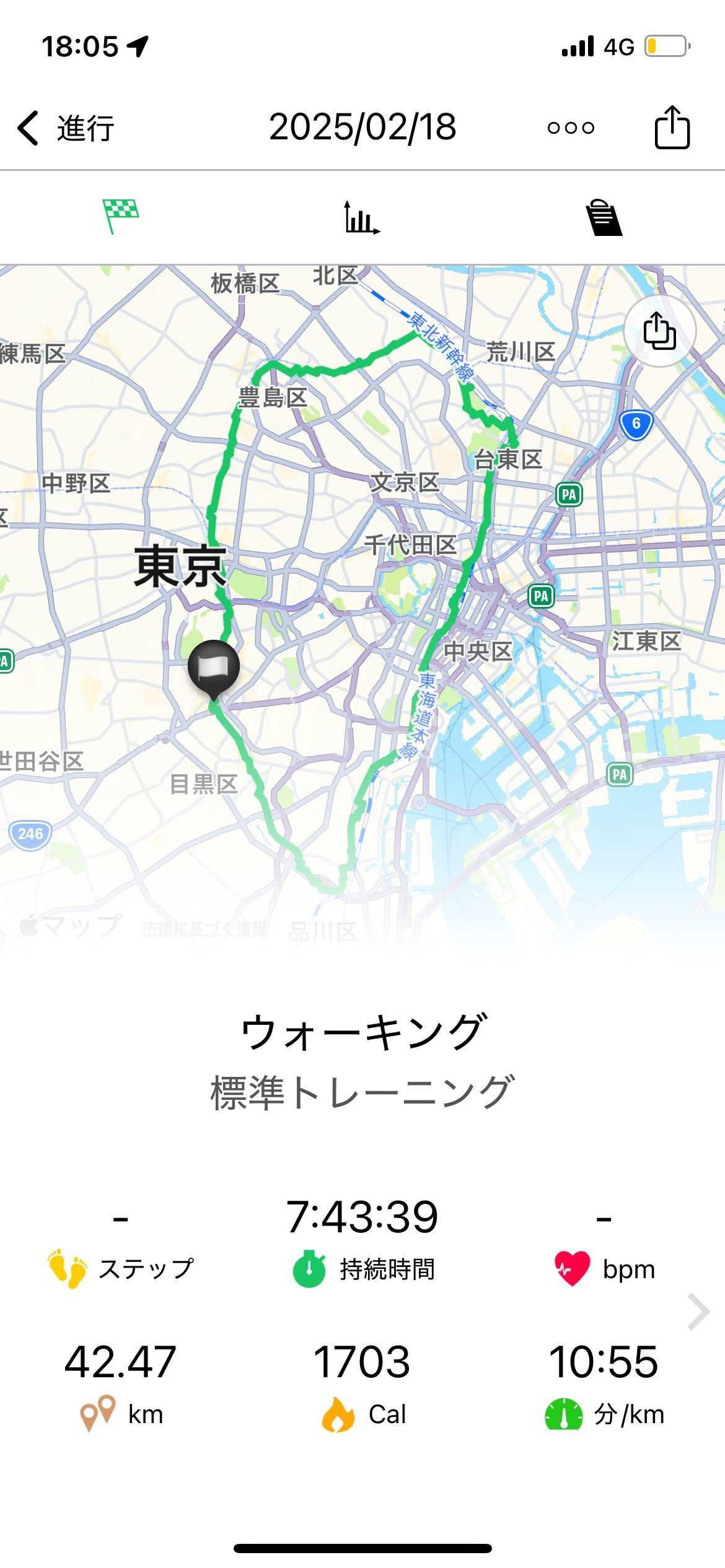This screenshot has height=1568, width=725.
Task: Share this workout from the top bar
Action: (672, 128)
